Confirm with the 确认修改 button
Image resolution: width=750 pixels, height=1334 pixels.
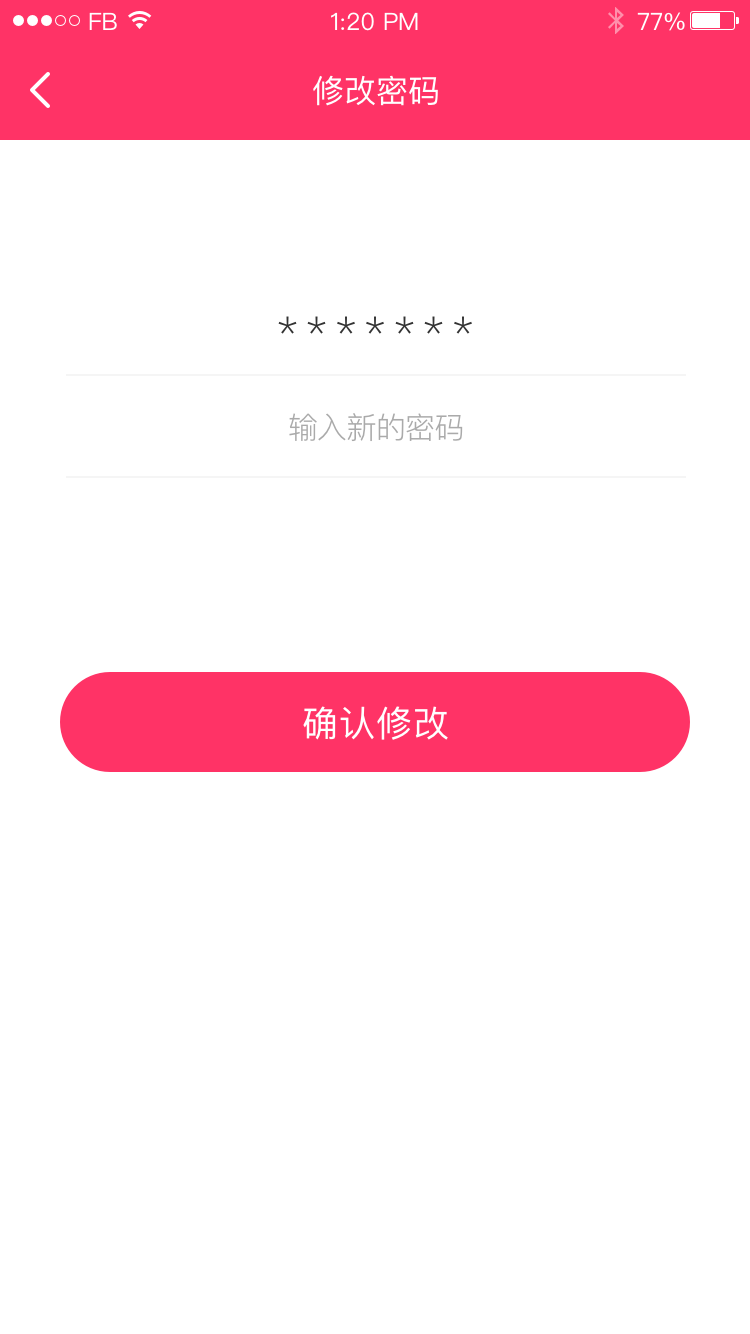pos(375,722)
